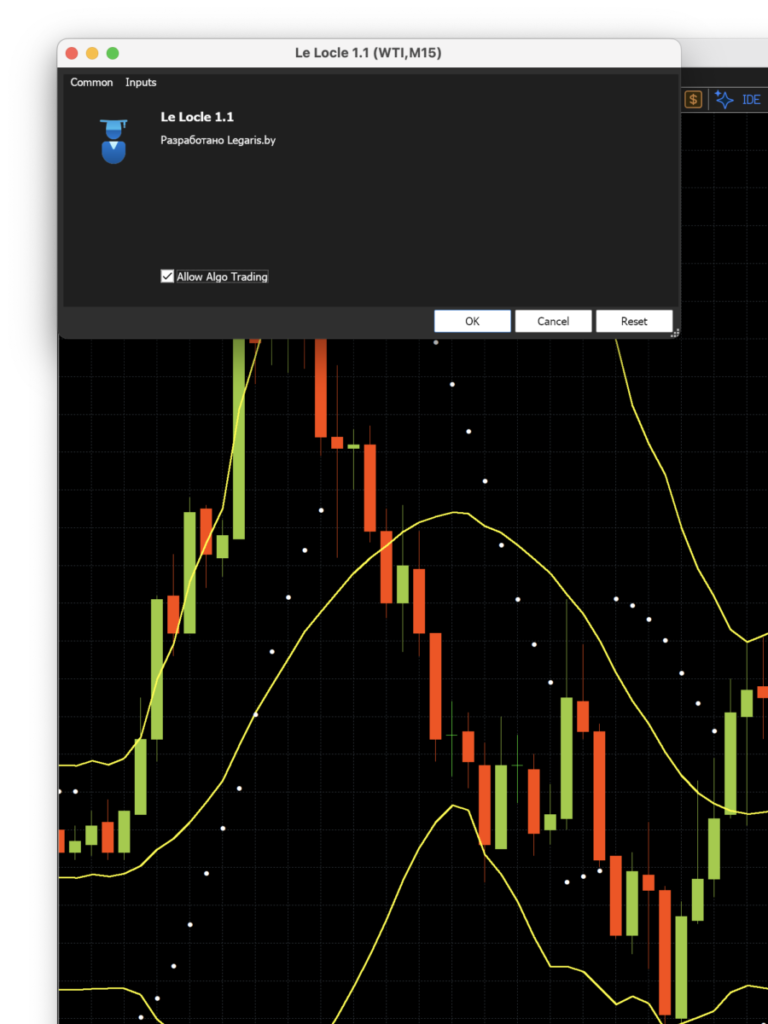Maximize the window with the green button
768x1024 pixels.
coord(112,53)
